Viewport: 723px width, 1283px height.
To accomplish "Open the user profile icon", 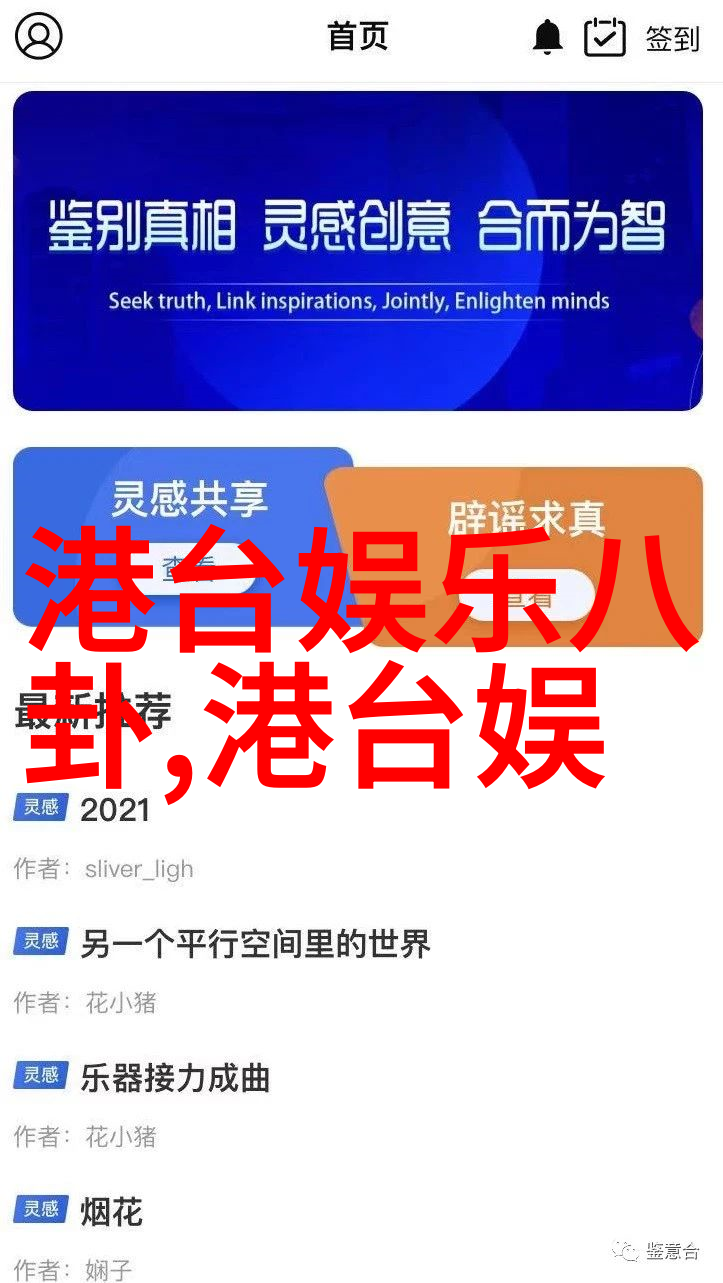I will [x=39, y=38].
